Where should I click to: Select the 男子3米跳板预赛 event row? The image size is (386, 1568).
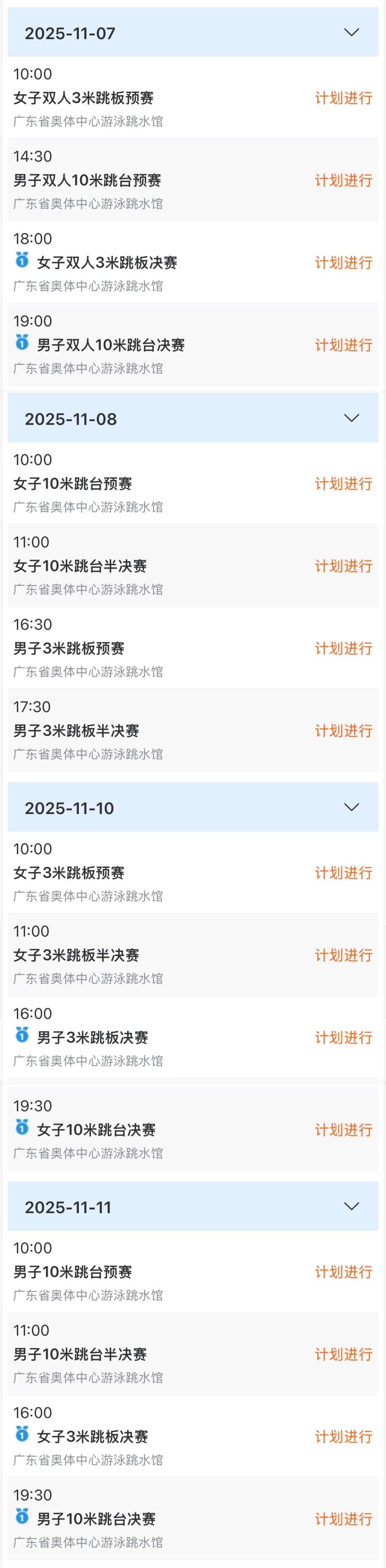[x=69, y=648]
